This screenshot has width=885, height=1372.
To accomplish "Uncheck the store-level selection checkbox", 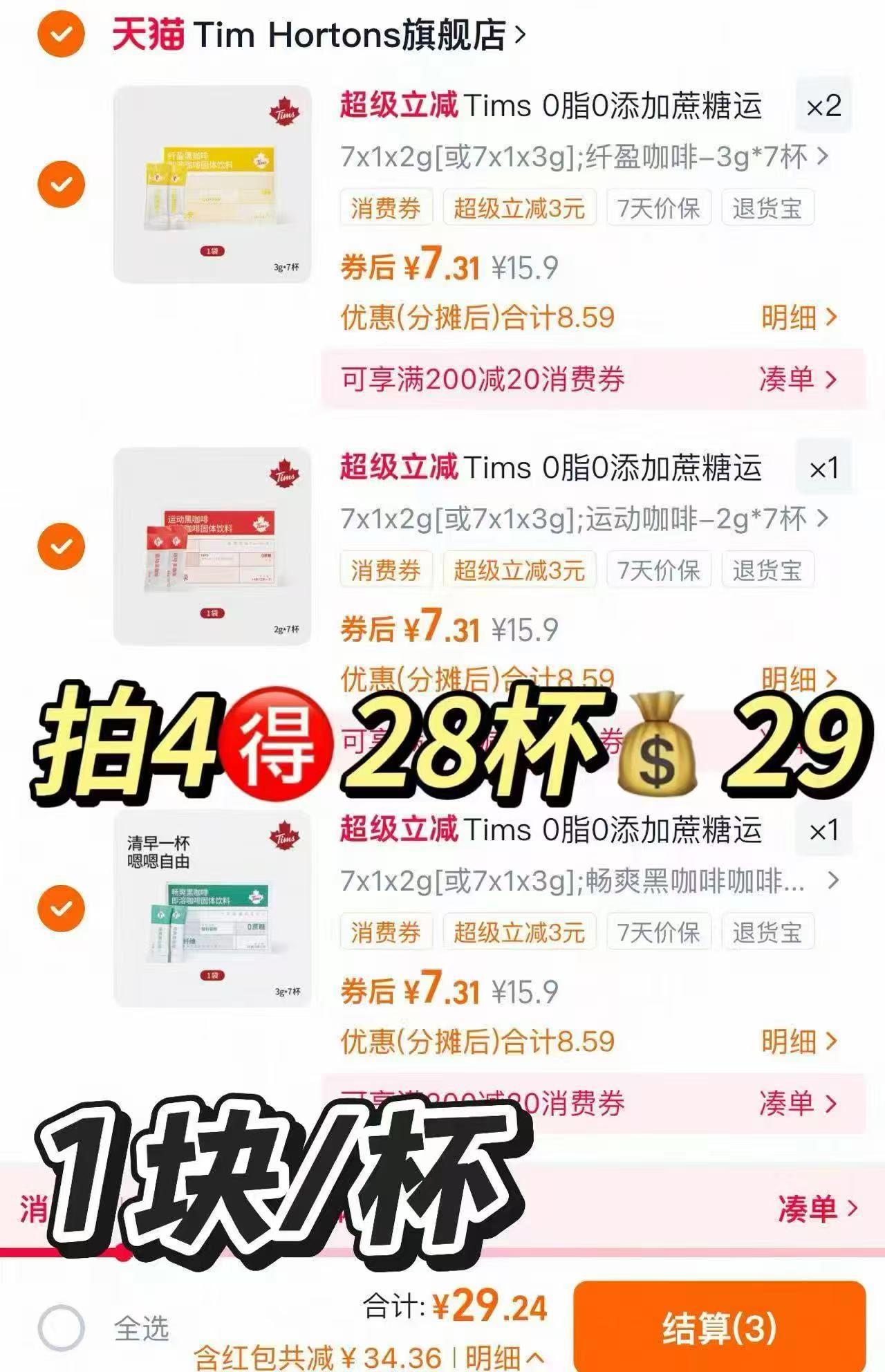I will point(61,33).
